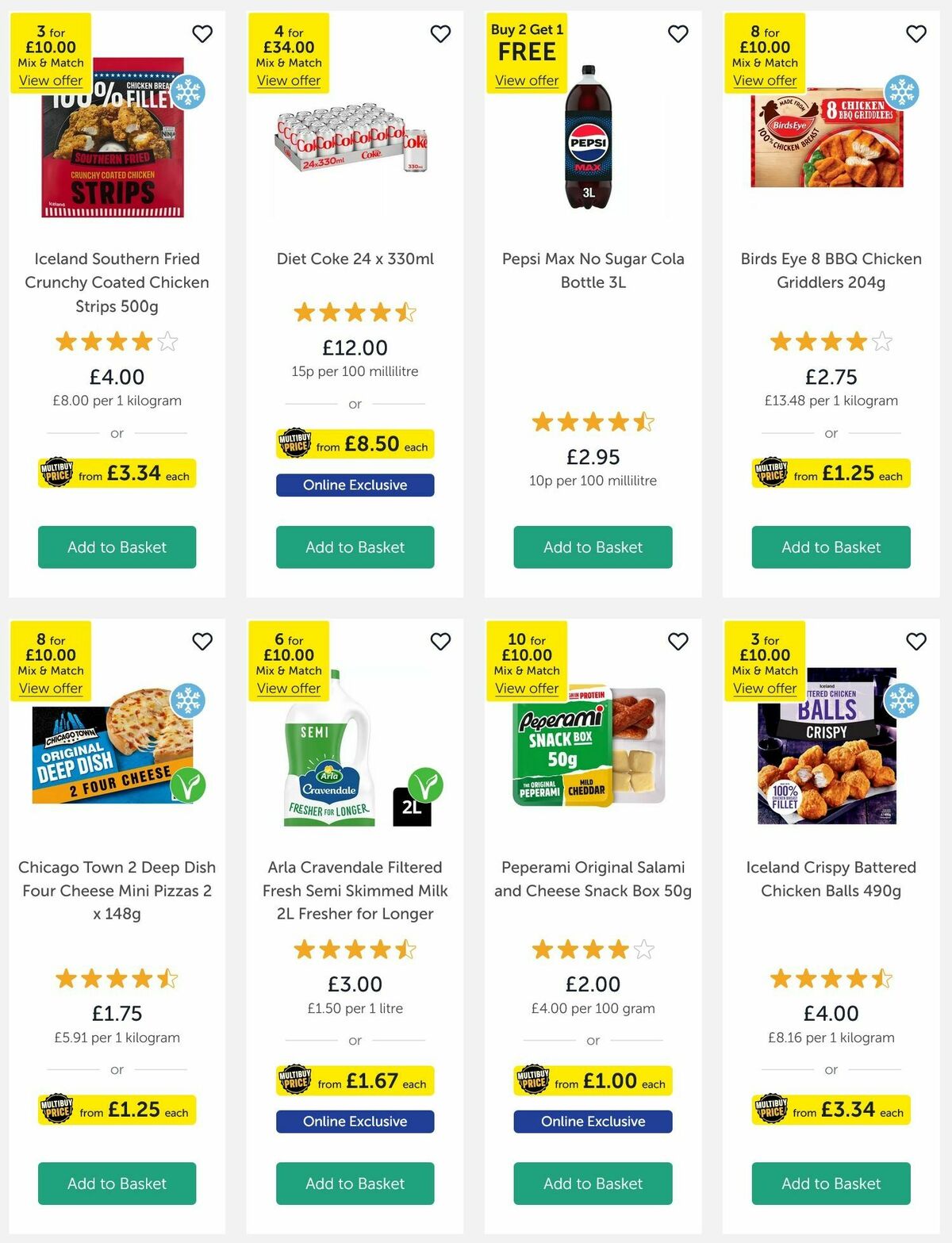The image size is (952, 1243).
Task: Click the heart icon on Pepsi Max Bottle 3L
Action: click(x=678, y=34)
